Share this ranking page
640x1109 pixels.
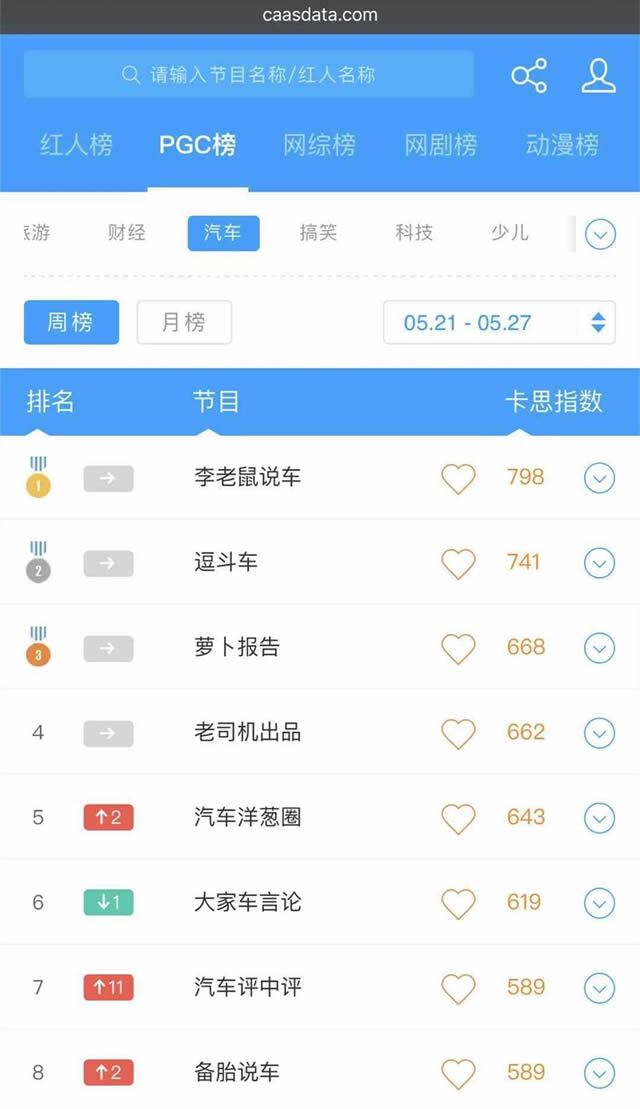[x=529, y=76]
